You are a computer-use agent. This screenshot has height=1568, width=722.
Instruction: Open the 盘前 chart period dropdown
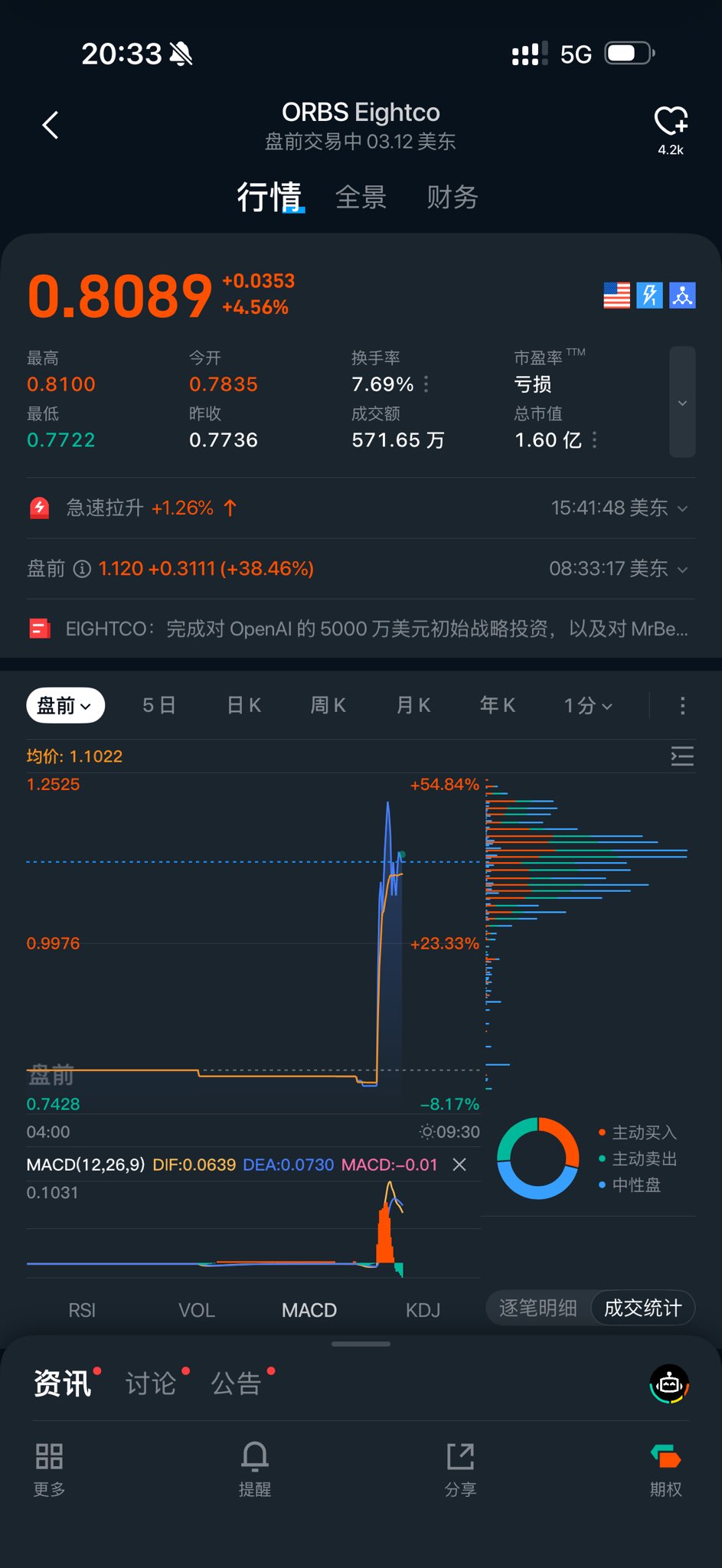coord(65,705)
